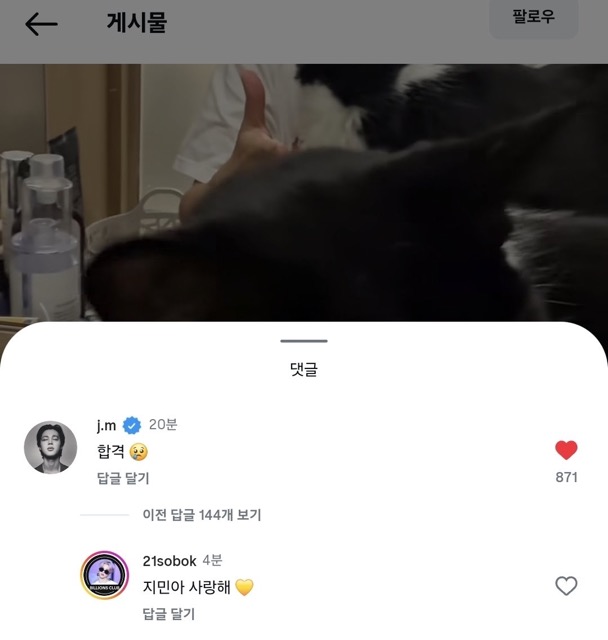Reply to 21sobok's comment
The height and width of the screenshot is (640, 608).
coord(169,614)
